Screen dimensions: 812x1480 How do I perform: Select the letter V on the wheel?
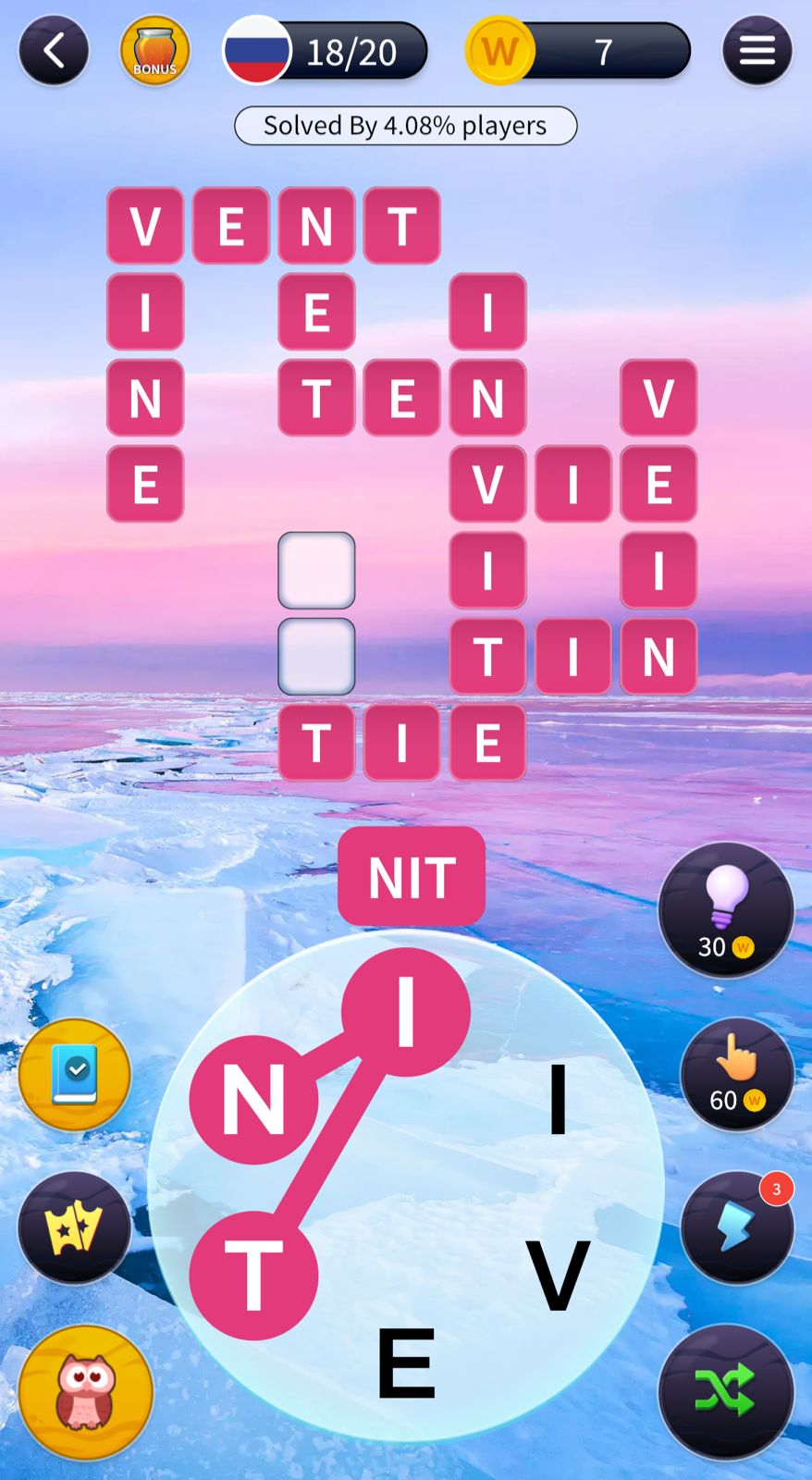click(558, 1276)
